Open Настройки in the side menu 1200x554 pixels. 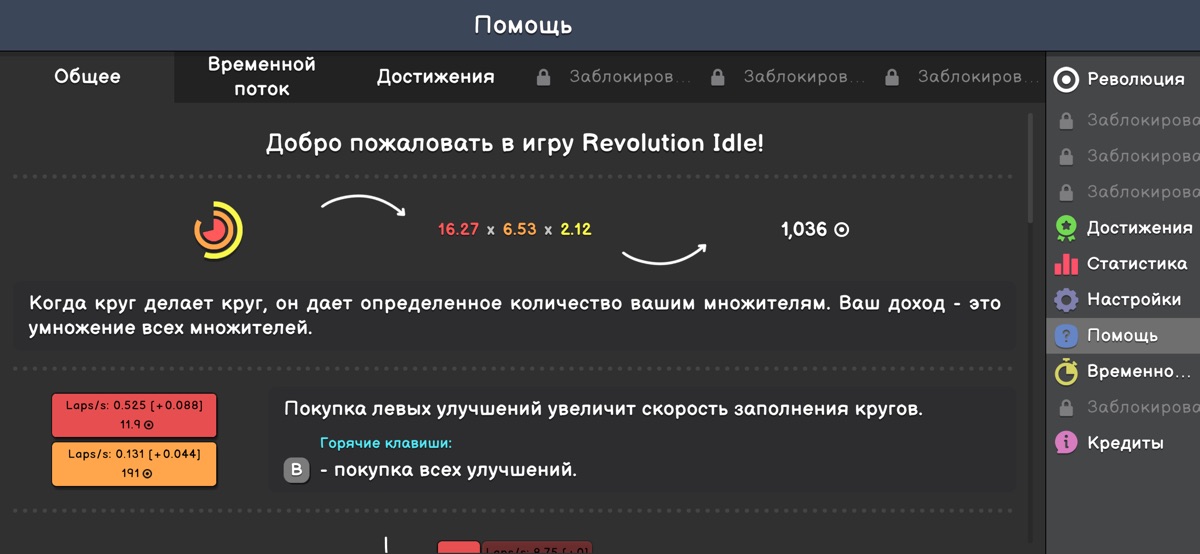(x=1123, y=300)
